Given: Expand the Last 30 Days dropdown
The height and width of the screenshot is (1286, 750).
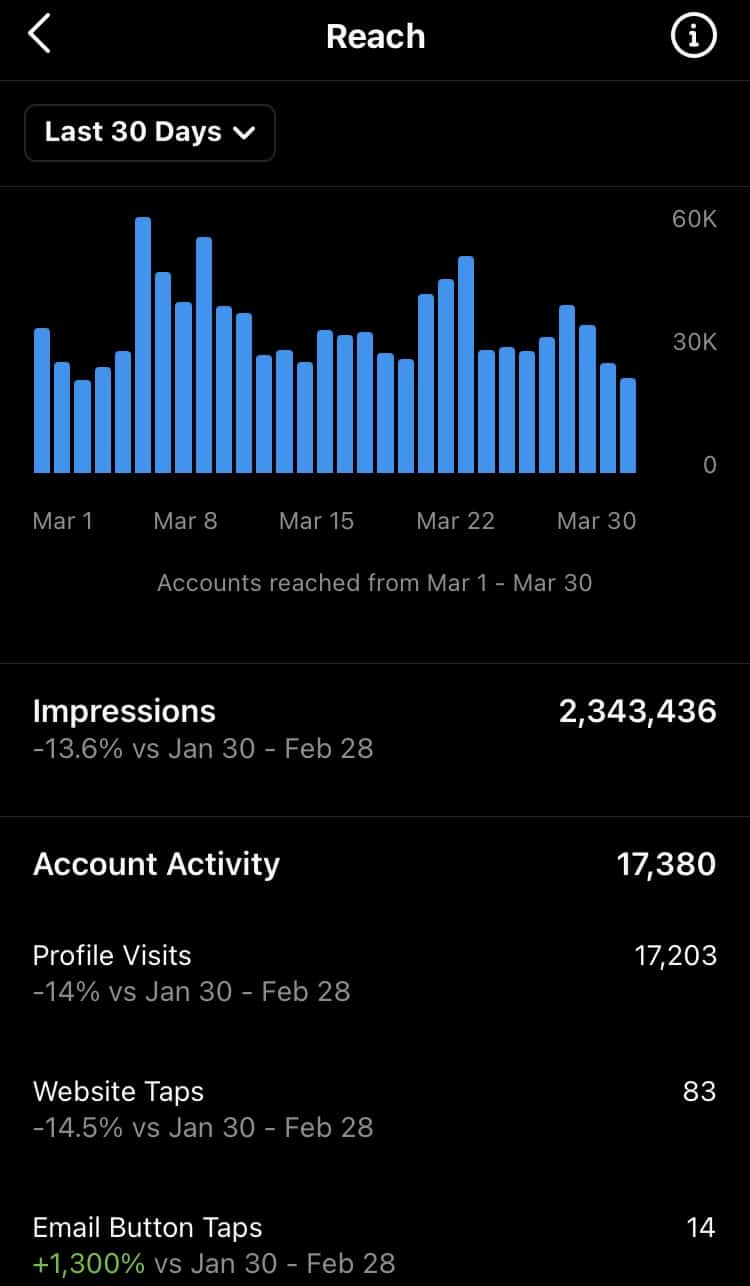Looking at the screenshot, I should [150, 132].
